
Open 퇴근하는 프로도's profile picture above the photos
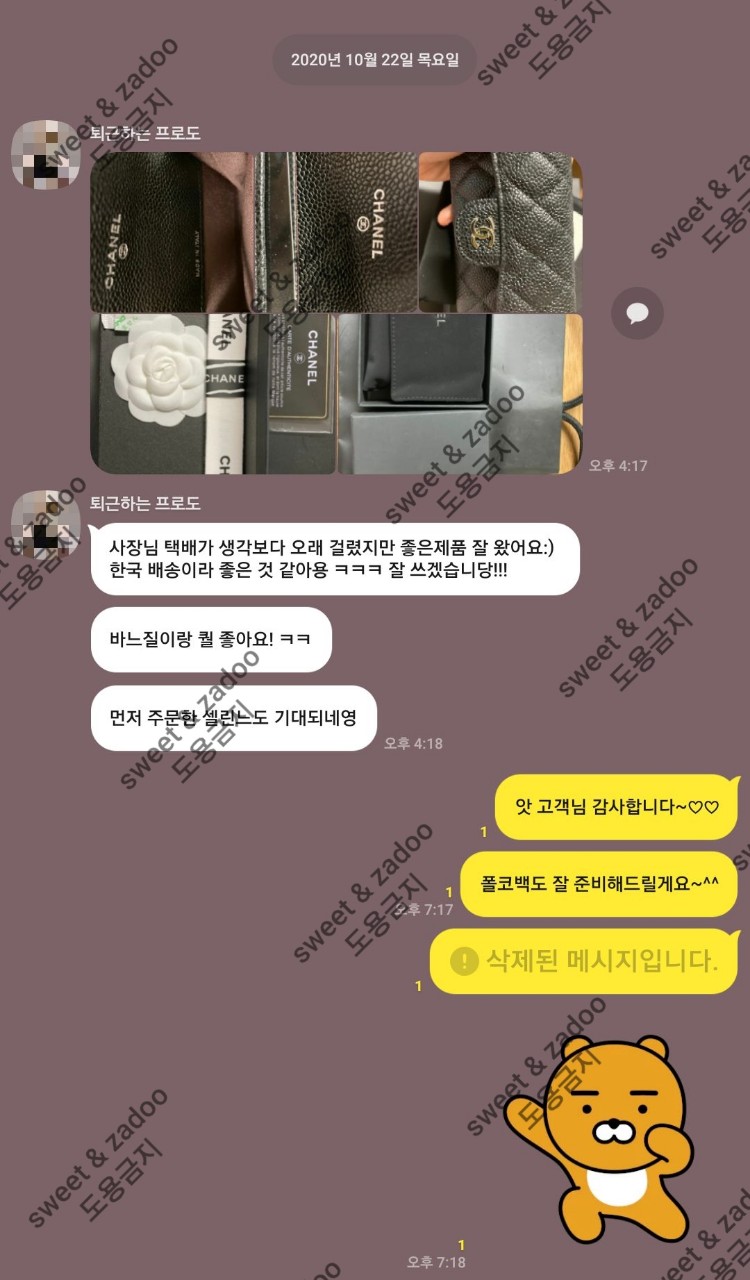tap(45, 155)
